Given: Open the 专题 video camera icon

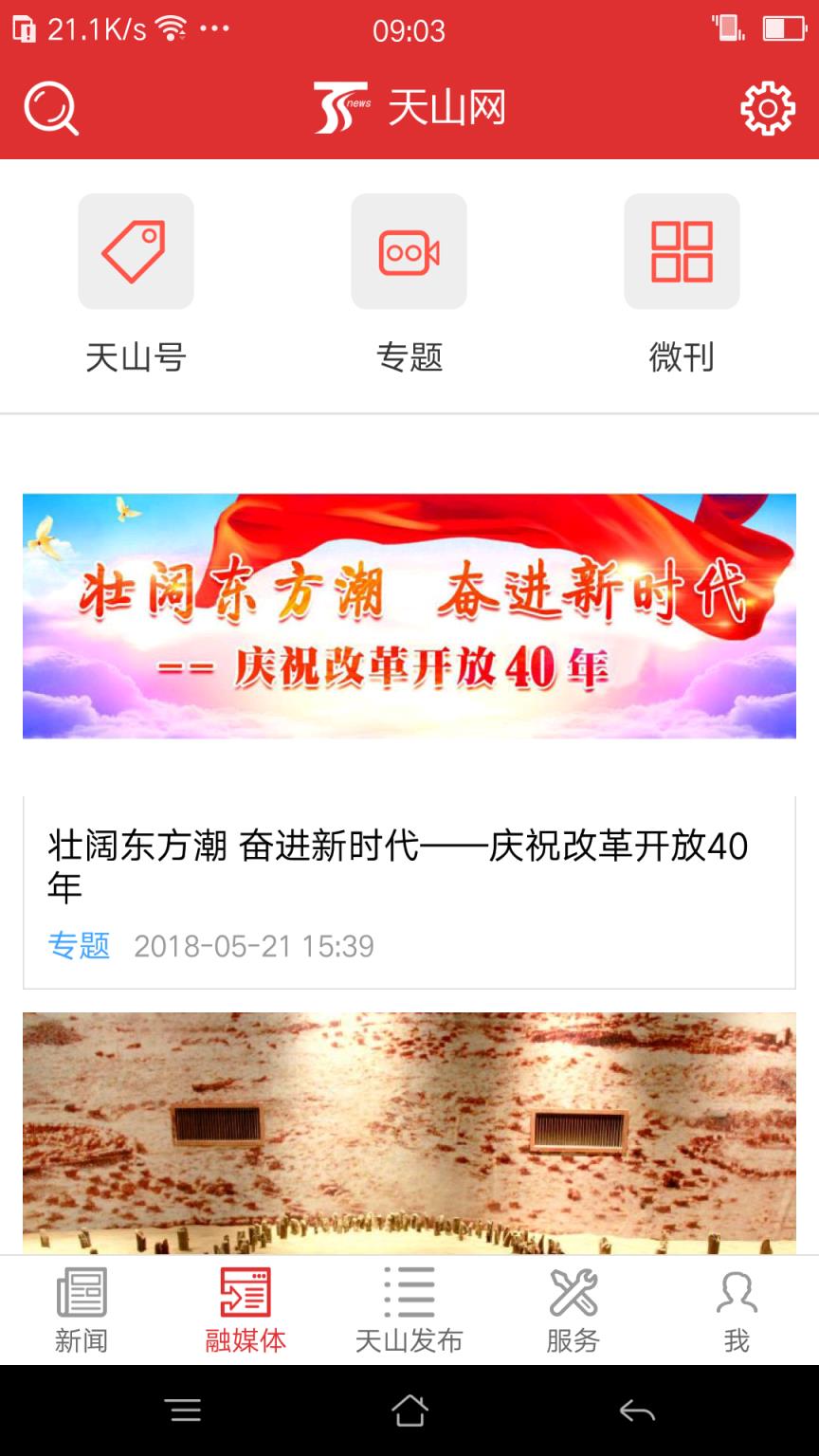Looking at the screenshot, I should point(409,251).
